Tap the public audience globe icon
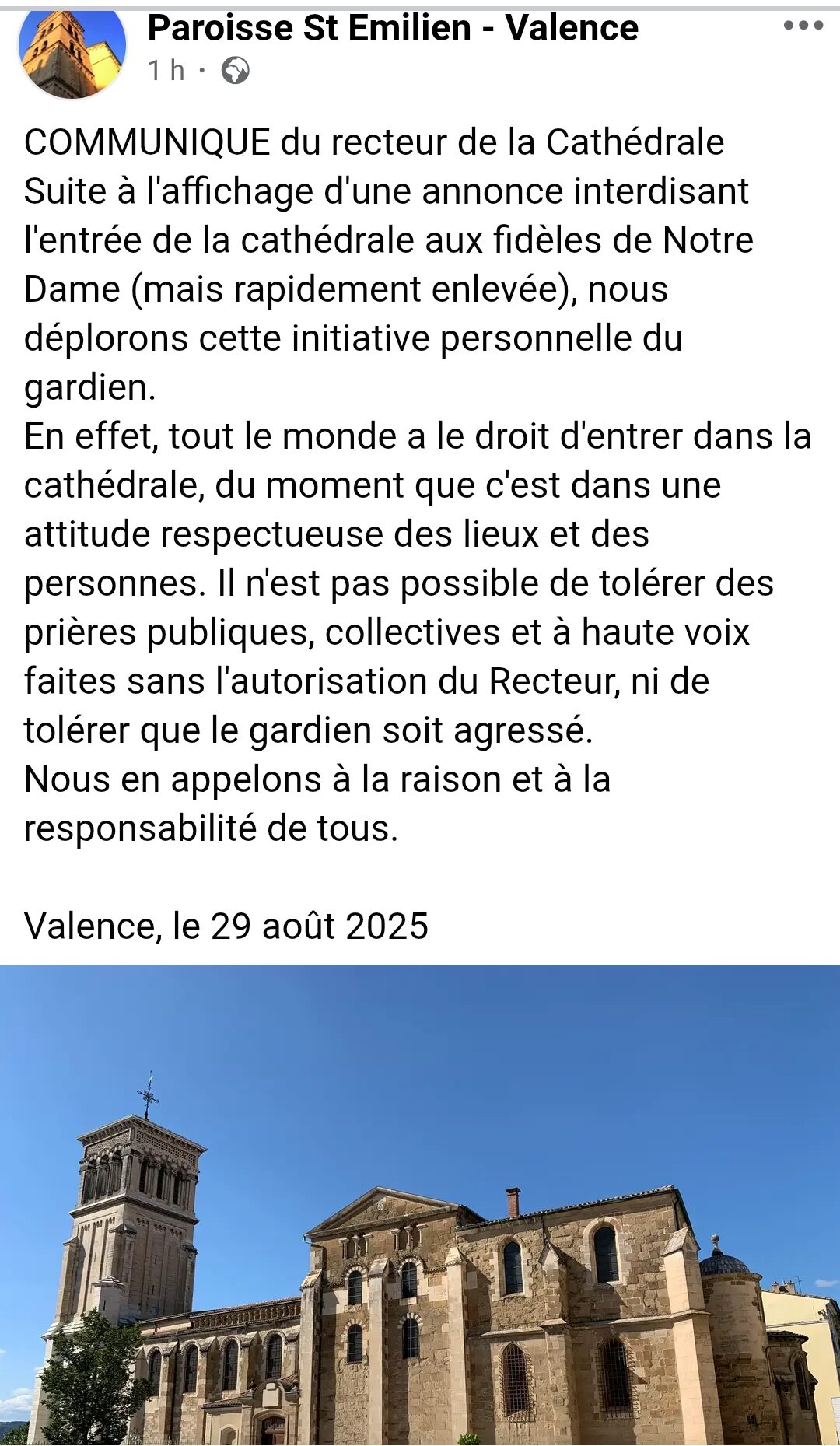This screenshot has height=1446, width=840. click(235, 71)
